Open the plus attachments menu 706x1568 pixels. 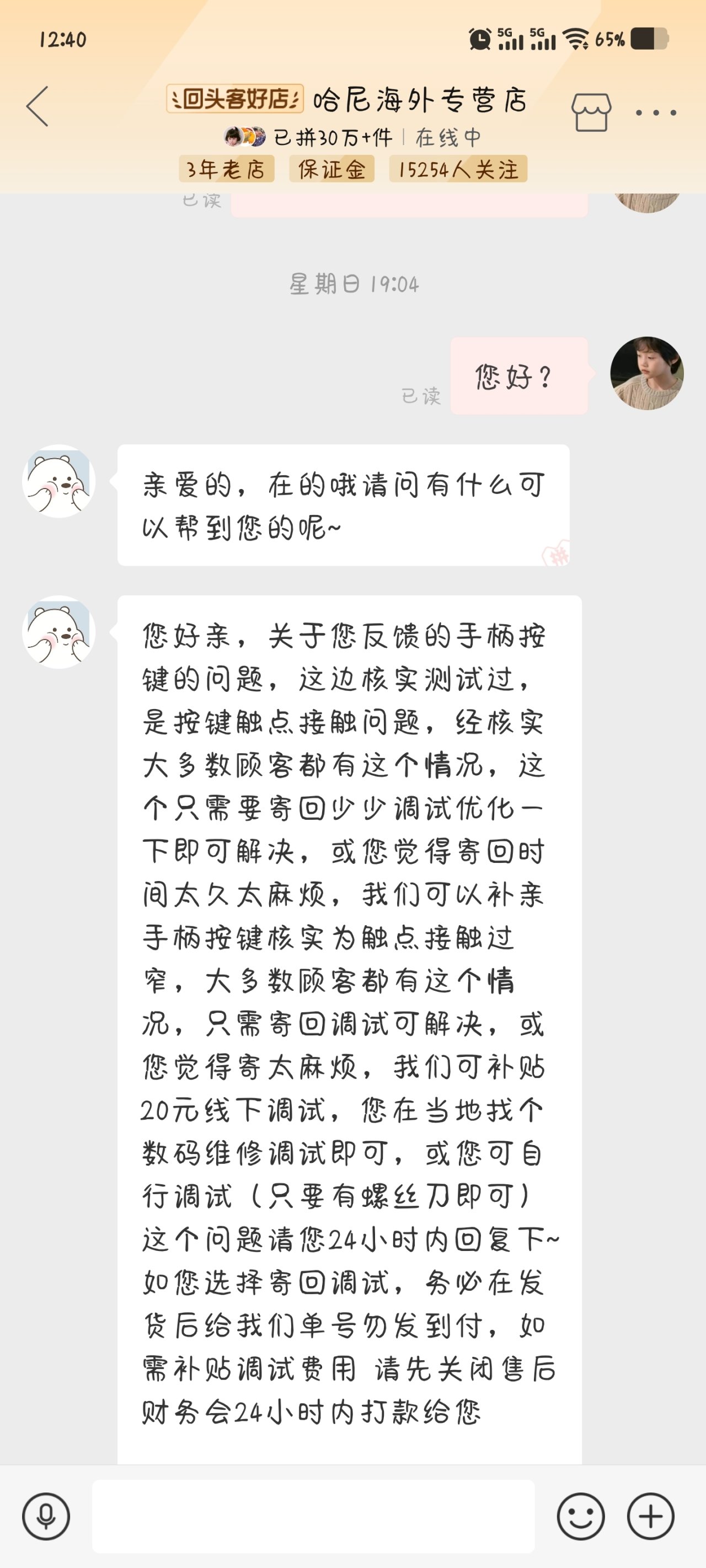(650, 1516)
